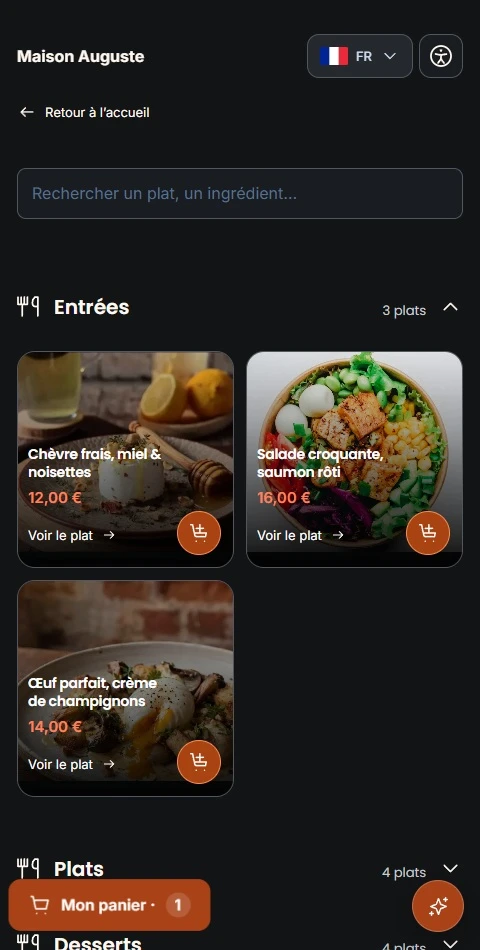View the Chèvre frais dish via Voir le plat
Viewport: 480px width, 950px height.
click(71, 536)
